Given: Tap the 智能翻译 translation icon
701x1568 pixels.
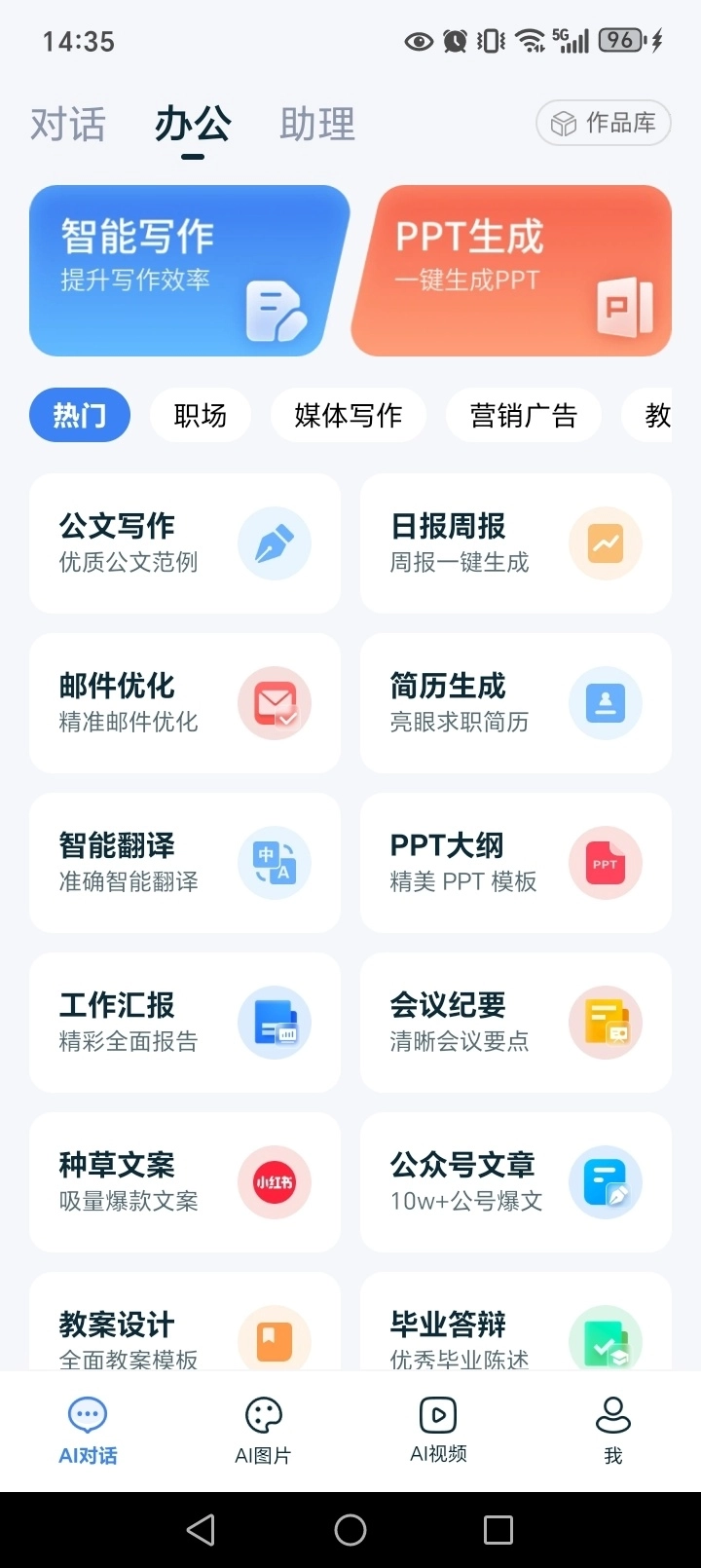Looking at the screenshot, I should pos(275,863).
